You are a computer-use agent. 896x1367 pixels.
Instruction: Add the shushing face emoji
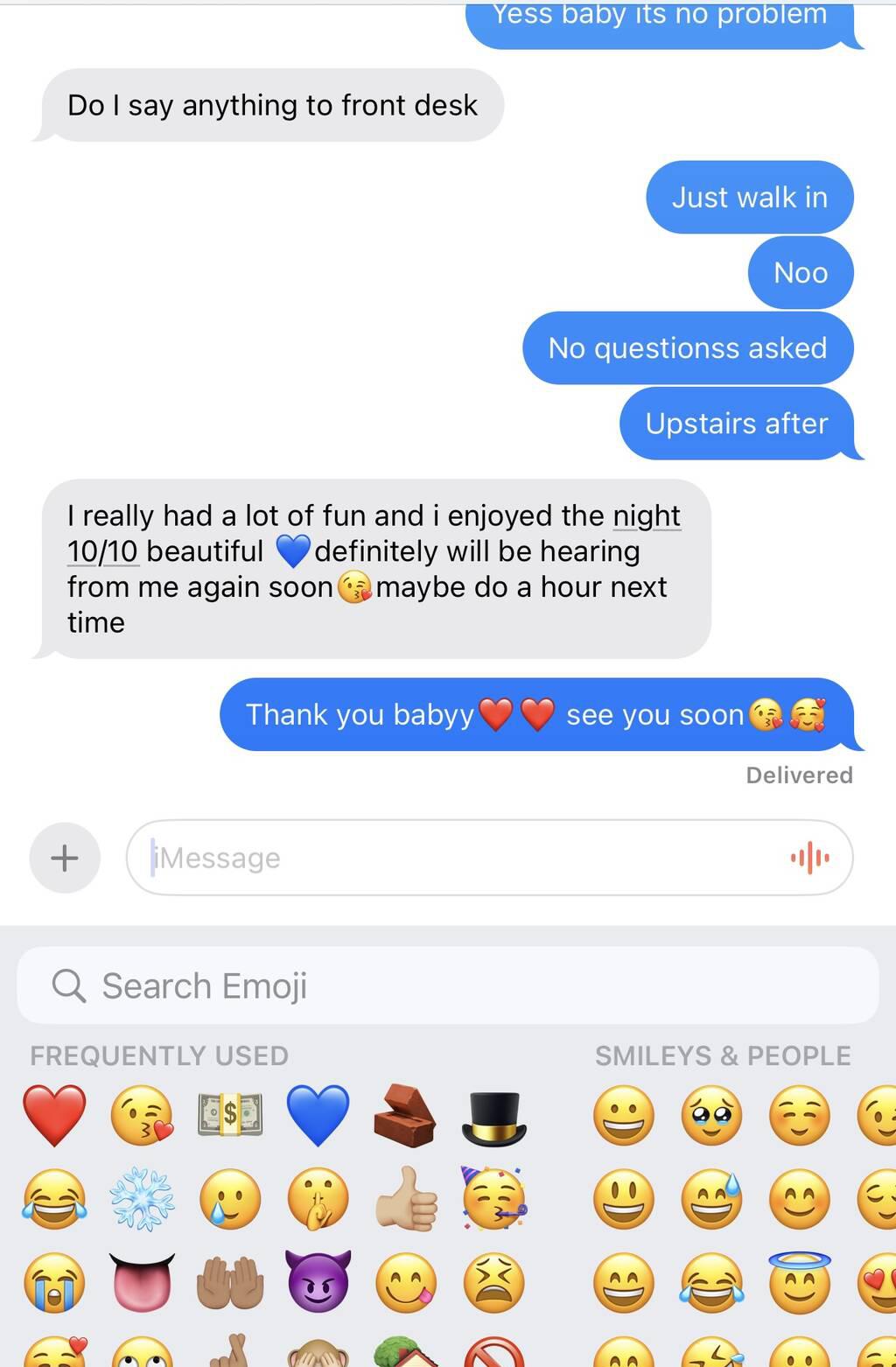(318, 1199)
